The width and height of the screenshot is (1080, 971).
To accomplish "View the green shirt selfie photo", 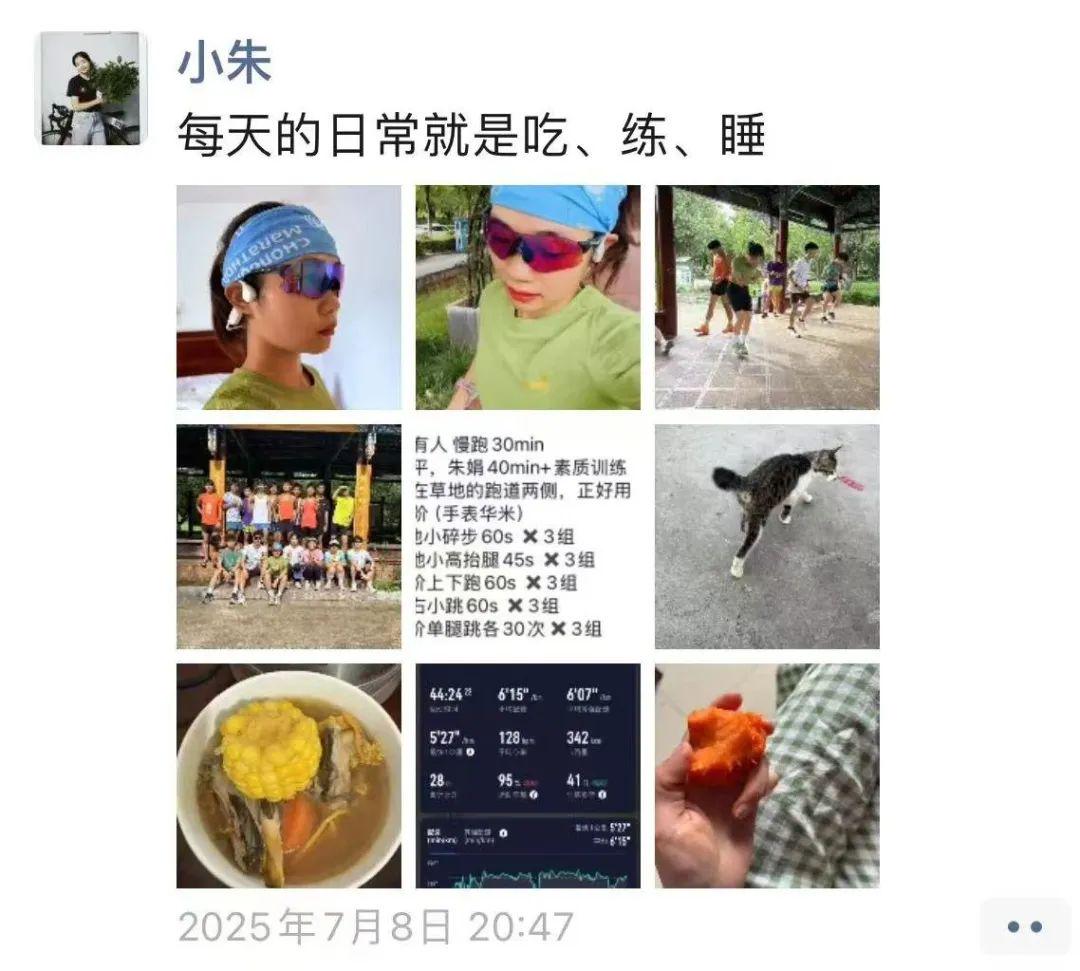I will pos(528,297).
